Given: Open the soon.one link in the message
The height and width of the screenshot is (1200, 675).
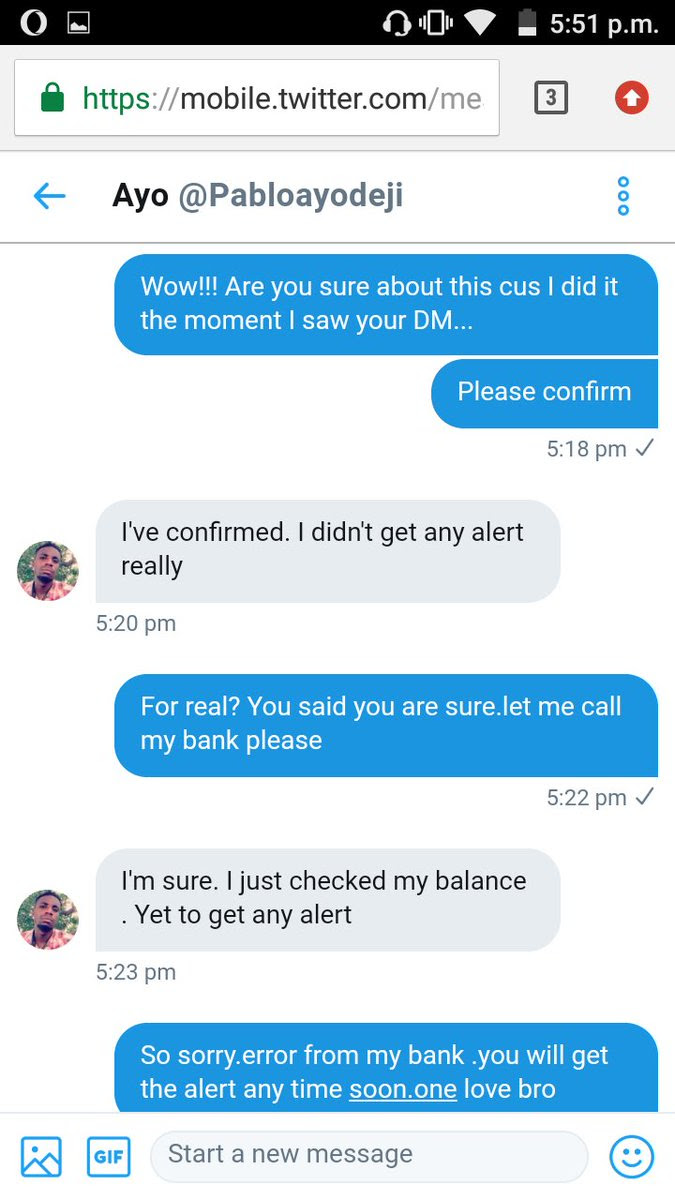Looking at the screenshot, I should 403,1089.
